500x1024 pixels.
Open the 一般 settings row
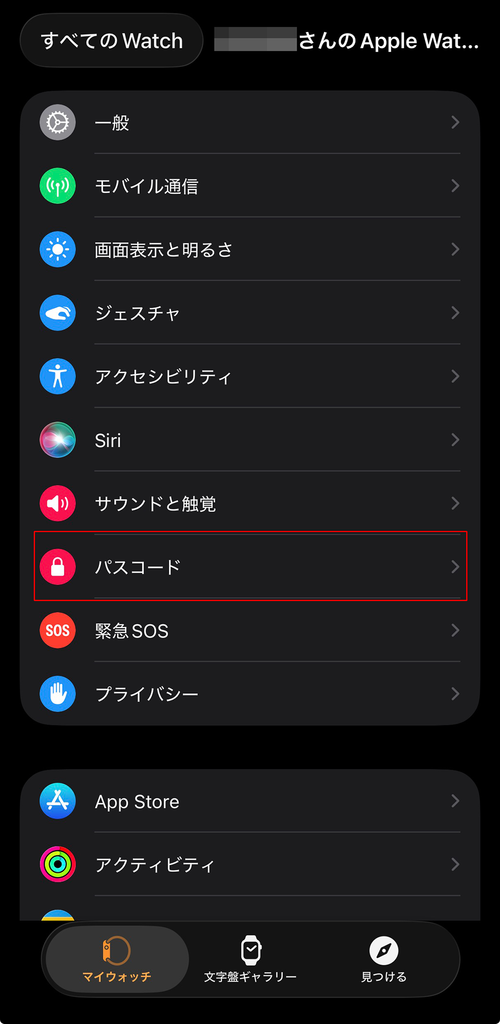click(x=250, y=123)
